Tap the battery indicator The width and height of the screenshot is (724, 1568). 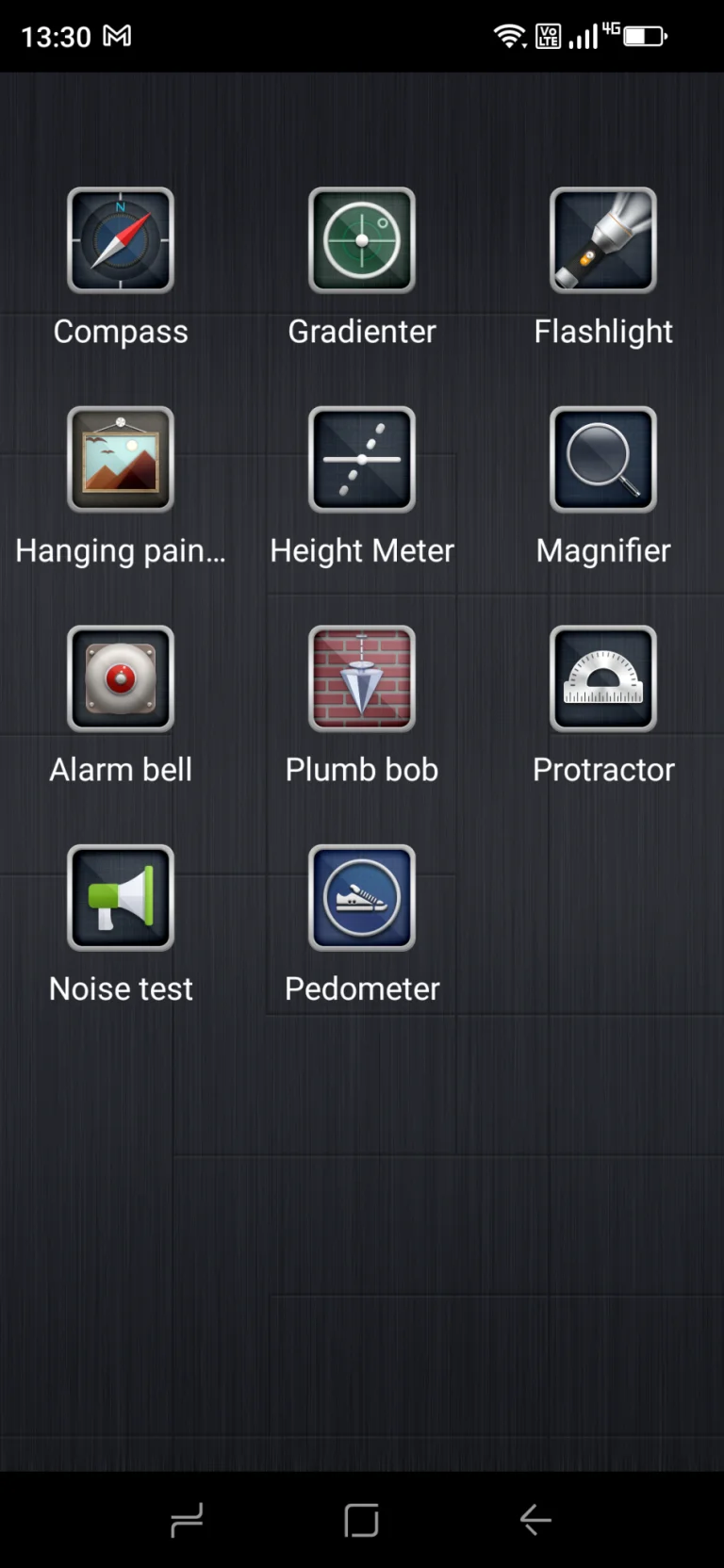point(646,36)
